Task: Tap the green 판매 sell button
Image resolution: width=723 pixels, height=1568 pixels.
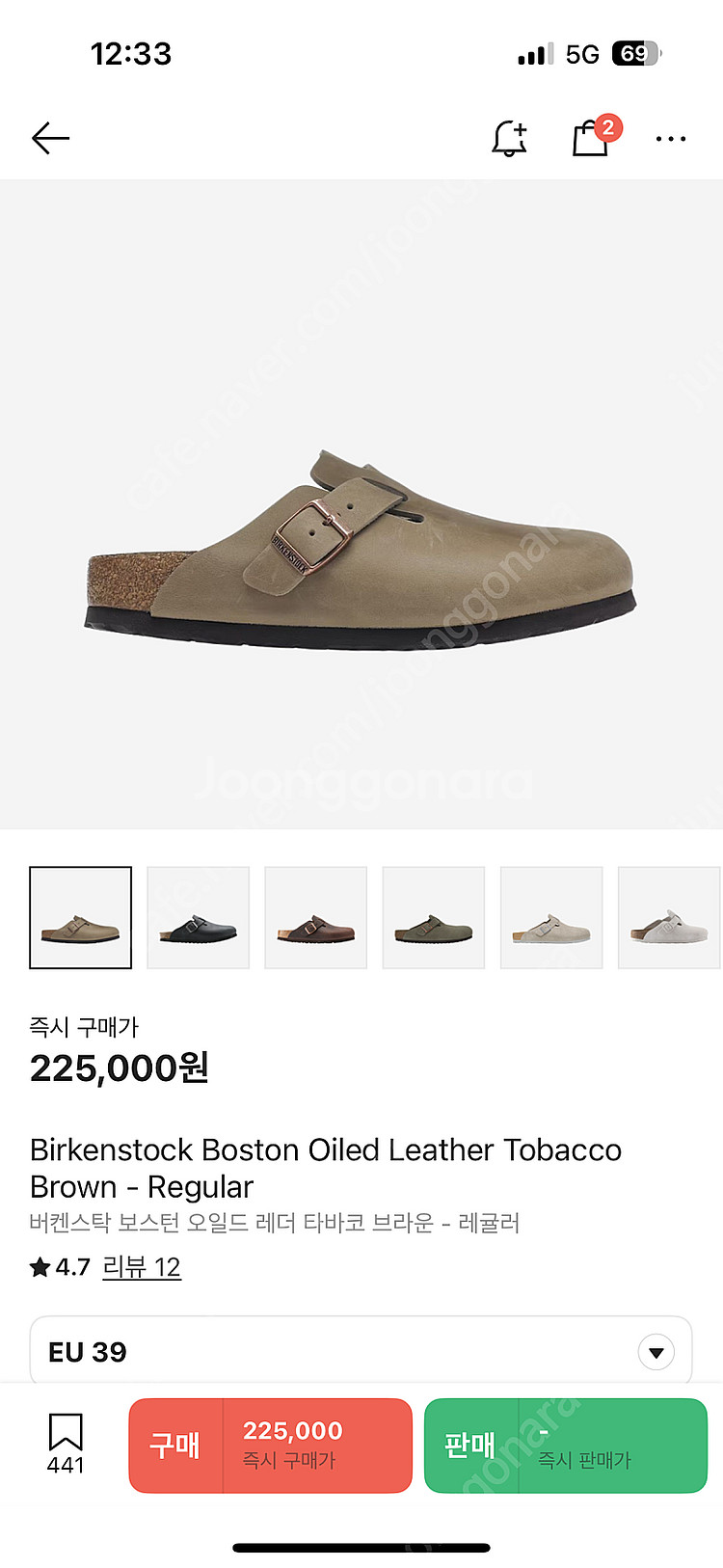Action: coord(565,1446)
